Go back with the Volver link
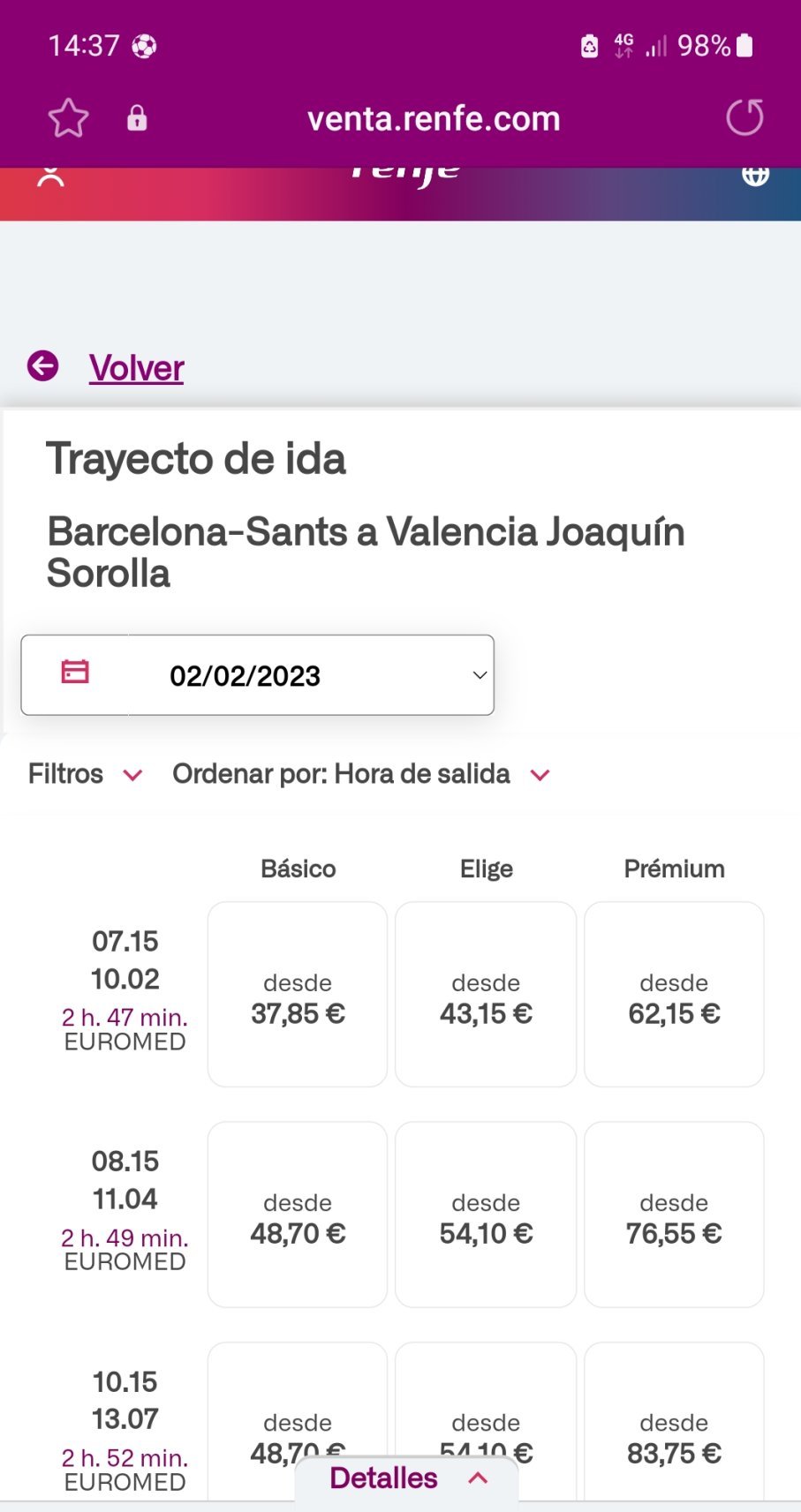Viewport: 801px width, 1512px height. (136, 367)
